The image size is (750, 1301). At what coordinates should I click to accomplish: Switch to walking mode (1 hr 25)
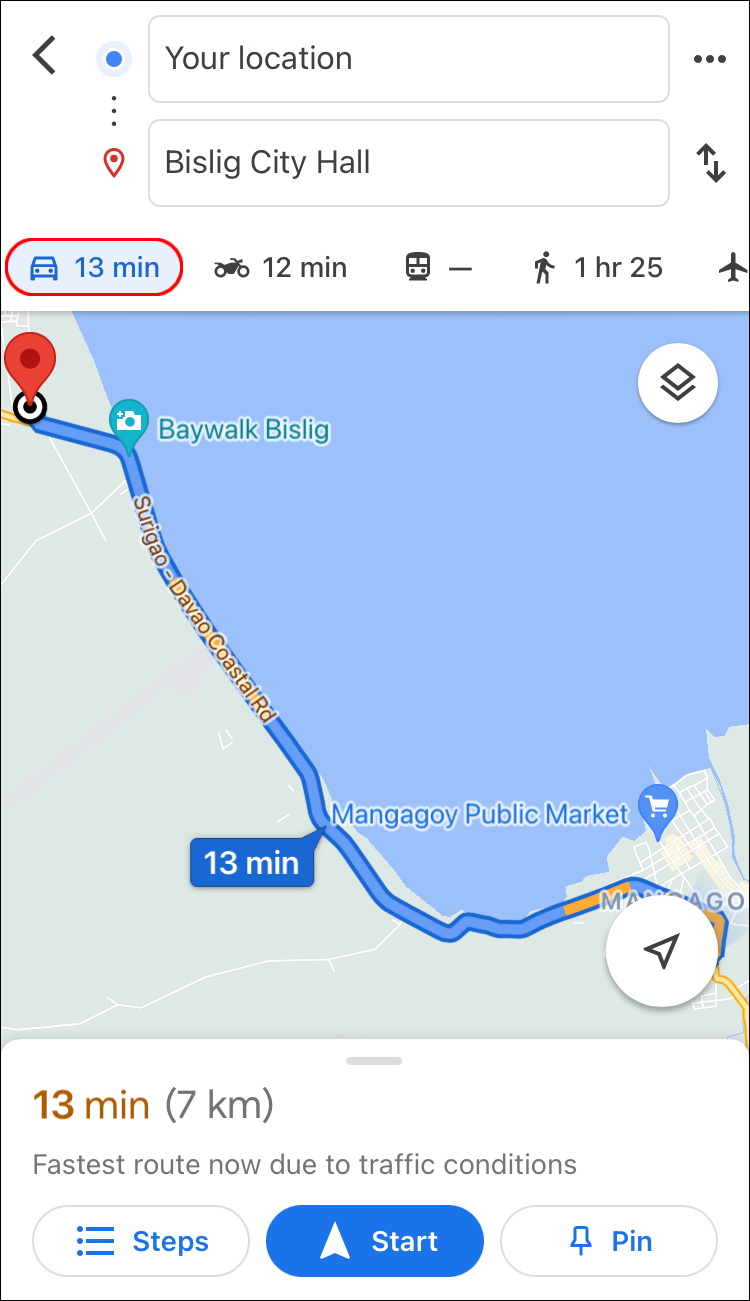[x=597, y=268]
